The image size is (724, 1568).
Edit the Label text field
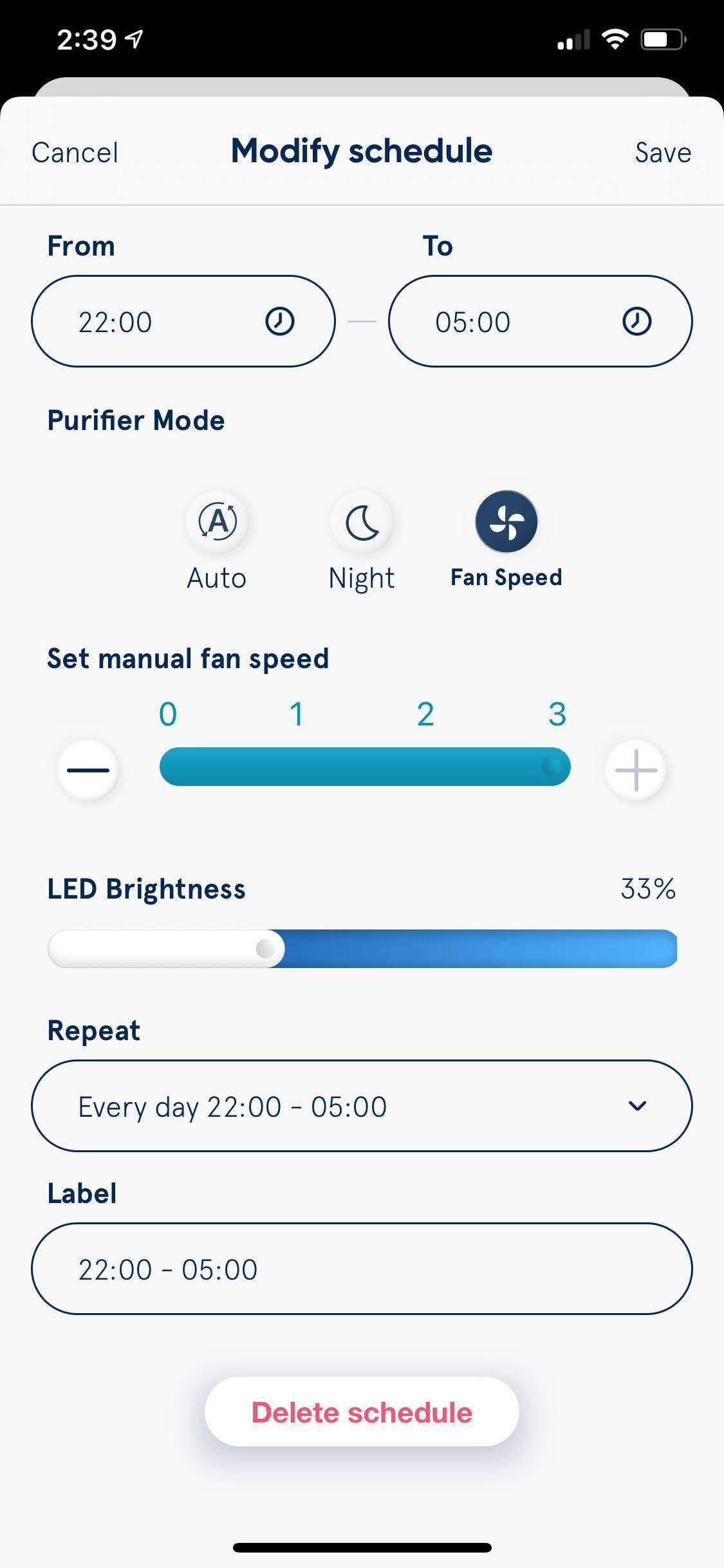tap(362, 1269)
